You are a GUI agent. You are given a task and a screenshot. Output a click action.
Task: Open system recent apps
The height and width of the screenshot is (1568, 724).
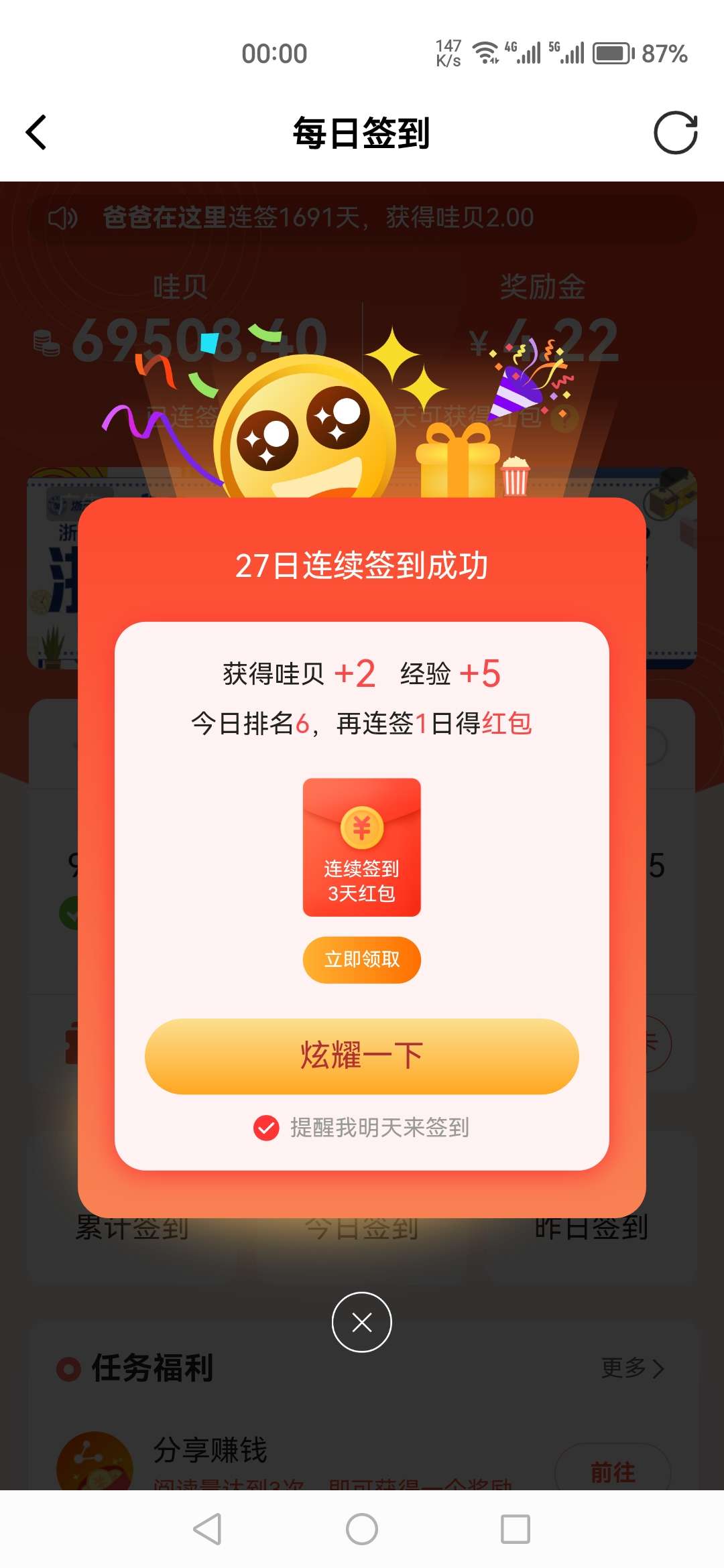click(x=515, y=1529)
